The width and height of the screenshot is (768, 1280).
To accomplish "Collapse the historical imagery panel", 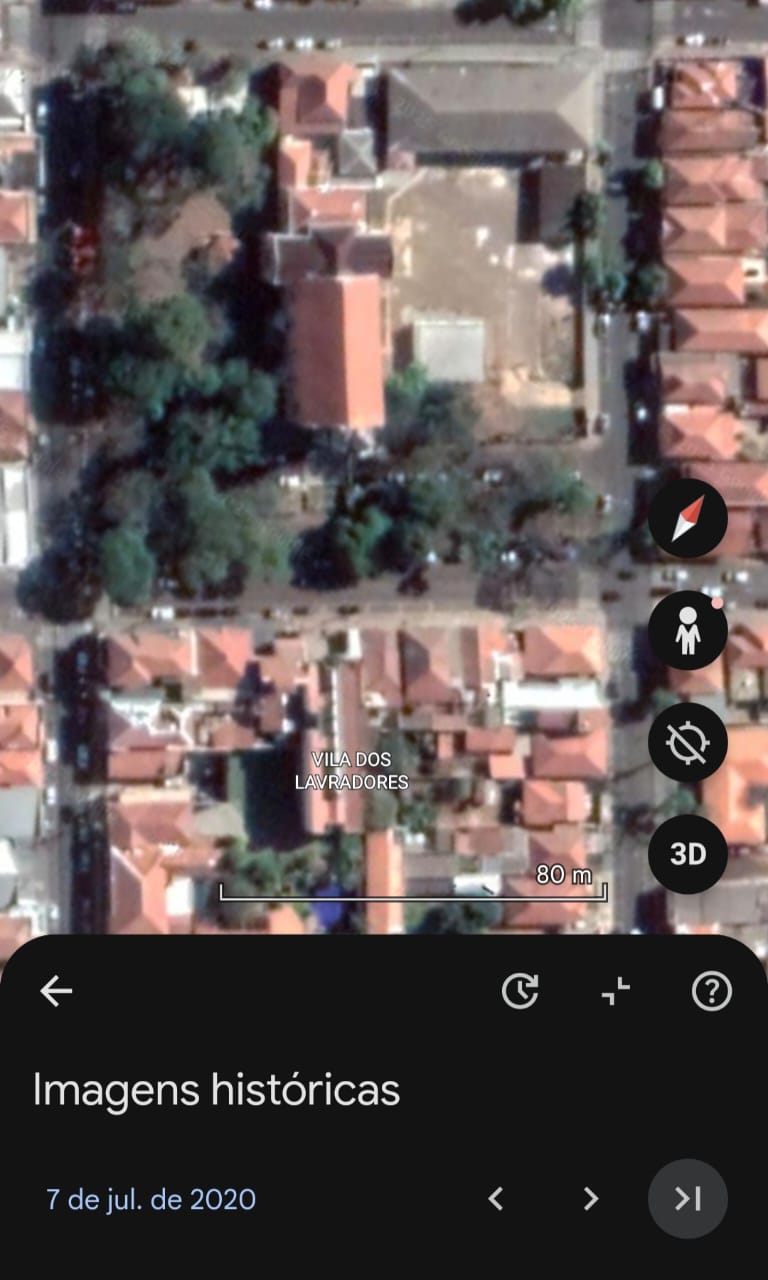I will [x=616, y=991].
